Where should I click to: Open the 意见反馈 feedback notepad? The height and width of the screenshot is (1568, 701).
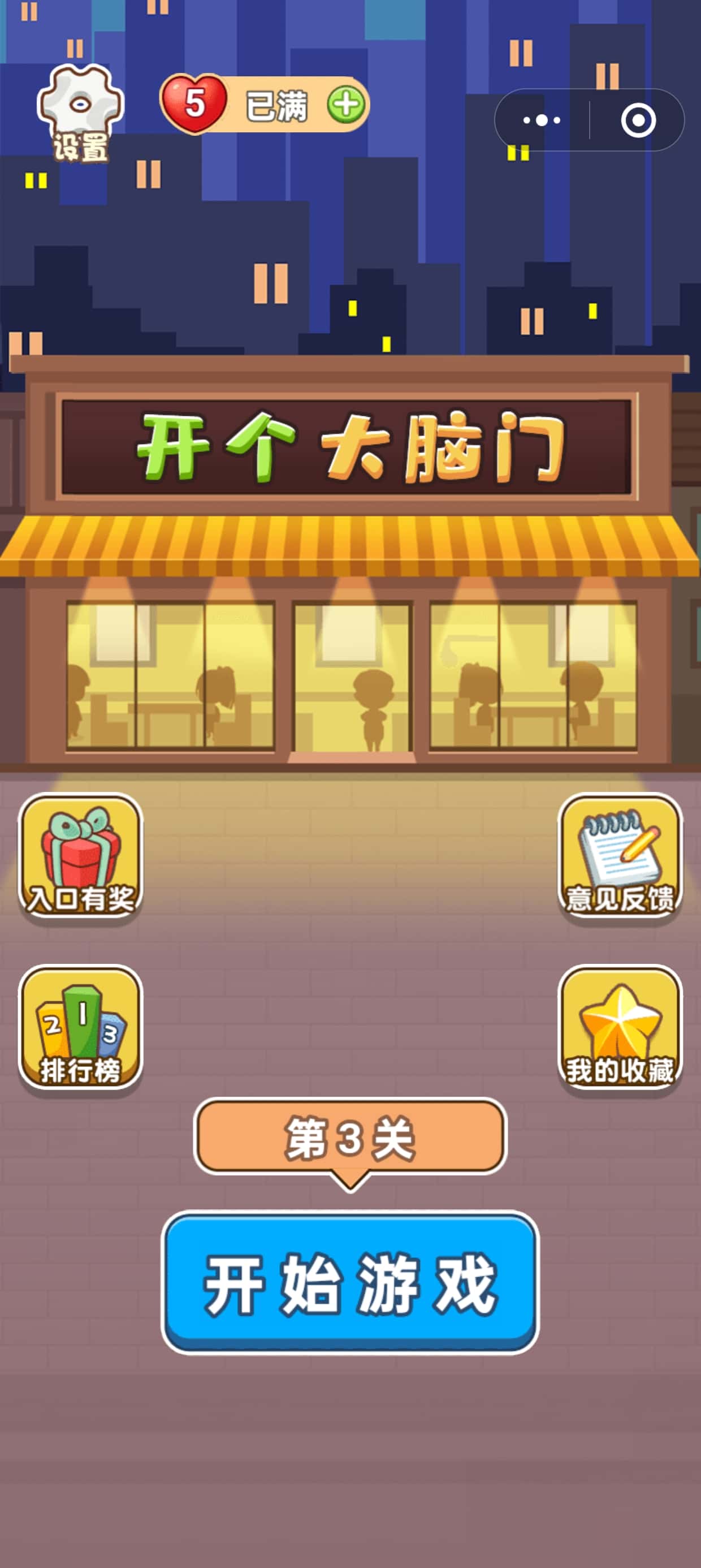pos(620,858)
